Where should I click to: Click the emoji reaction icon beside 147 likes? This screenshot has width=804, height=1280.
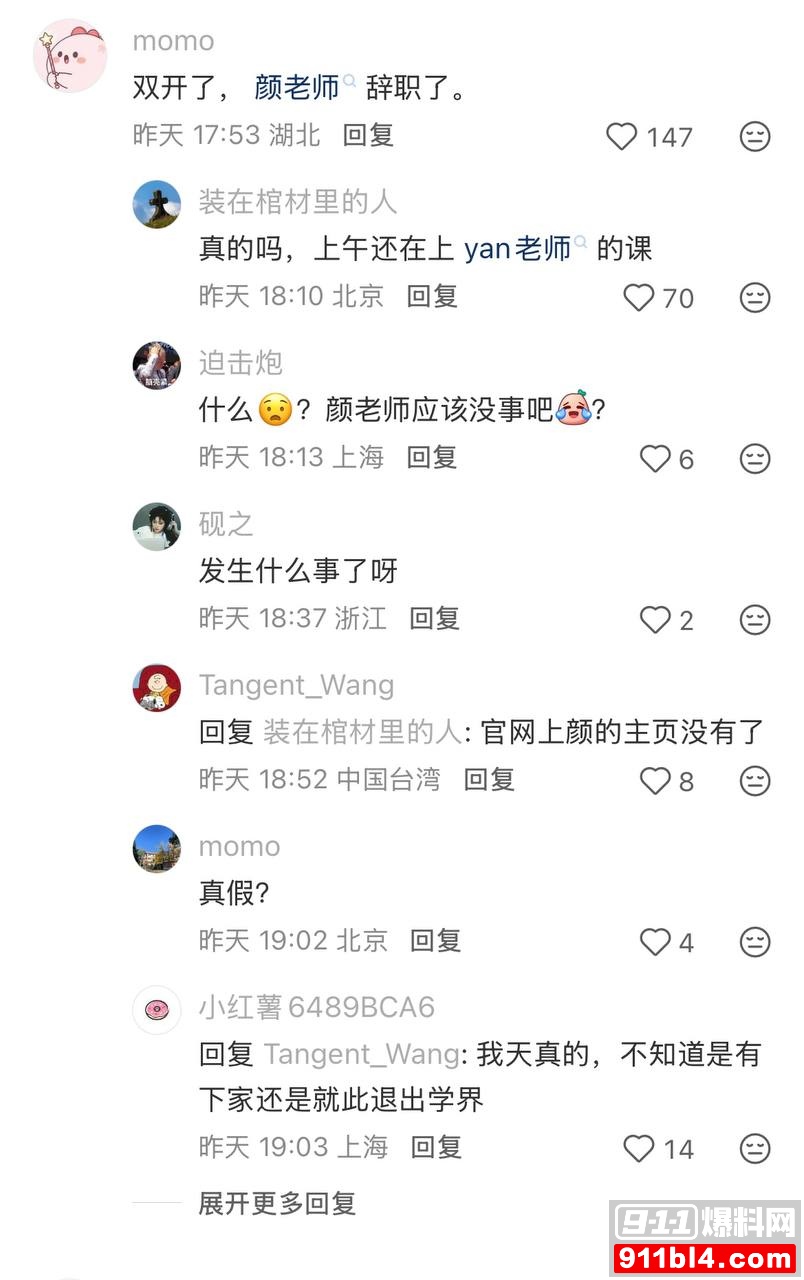click(755, 136)
